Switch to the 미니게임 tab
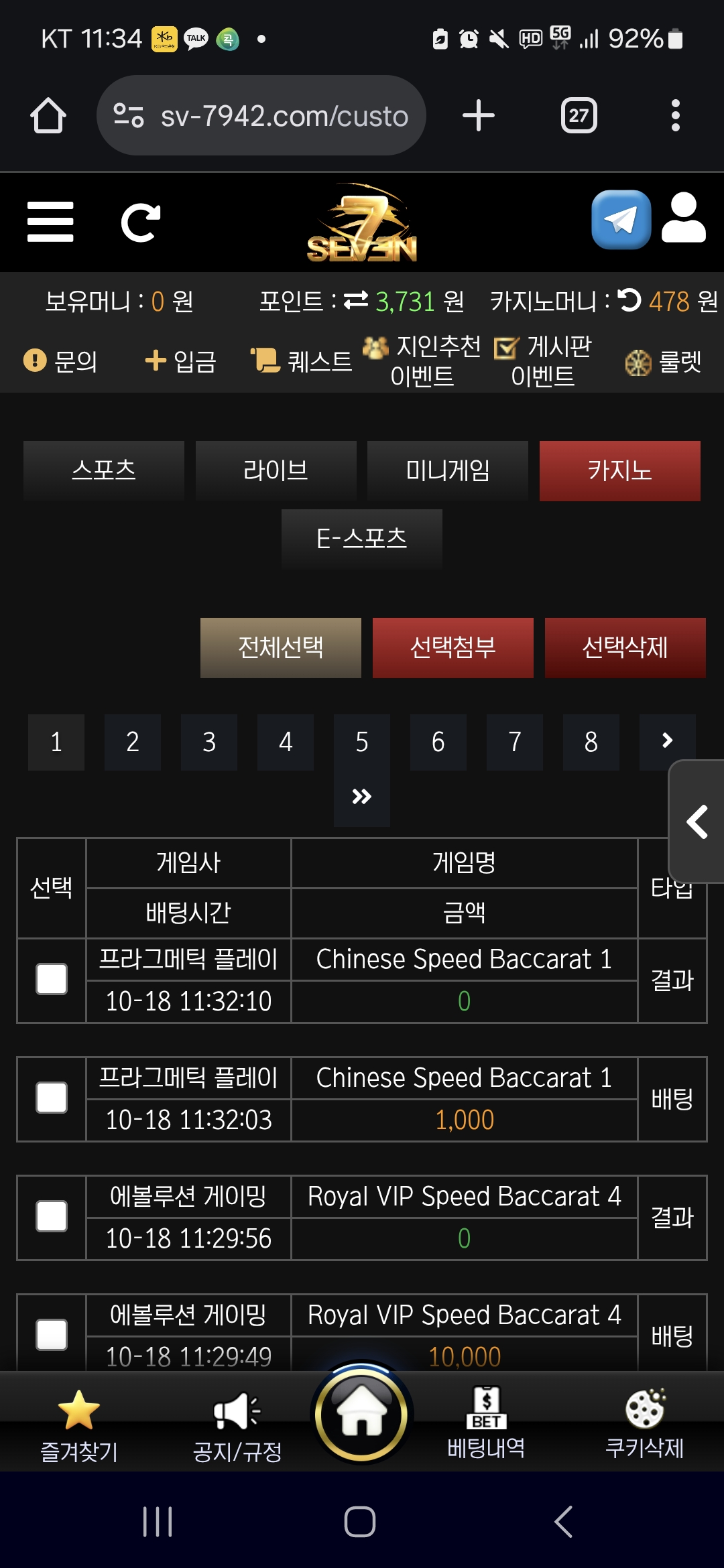 click(x=448, y=470)
